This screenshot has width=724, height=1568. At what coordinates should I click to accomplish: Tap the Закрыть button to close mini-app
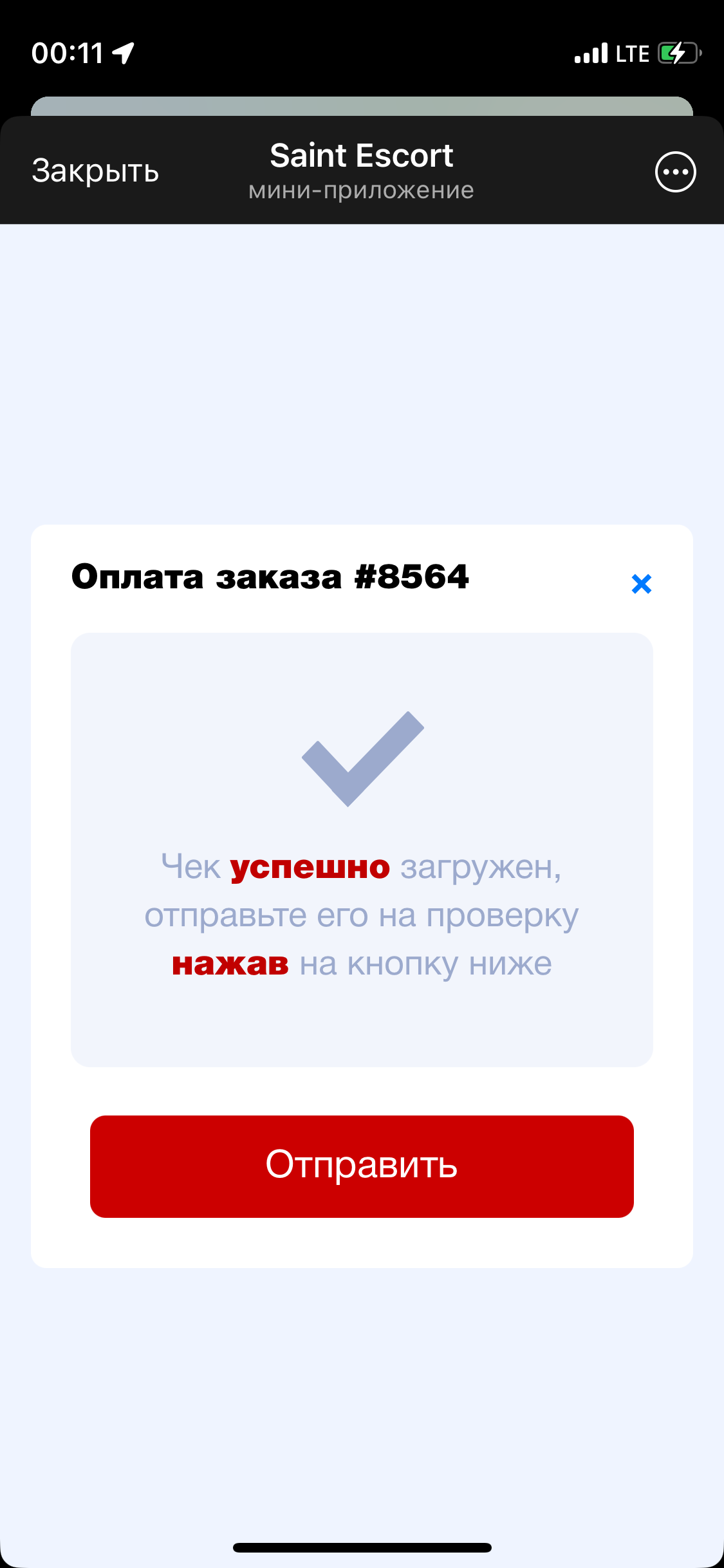point(95,171)
